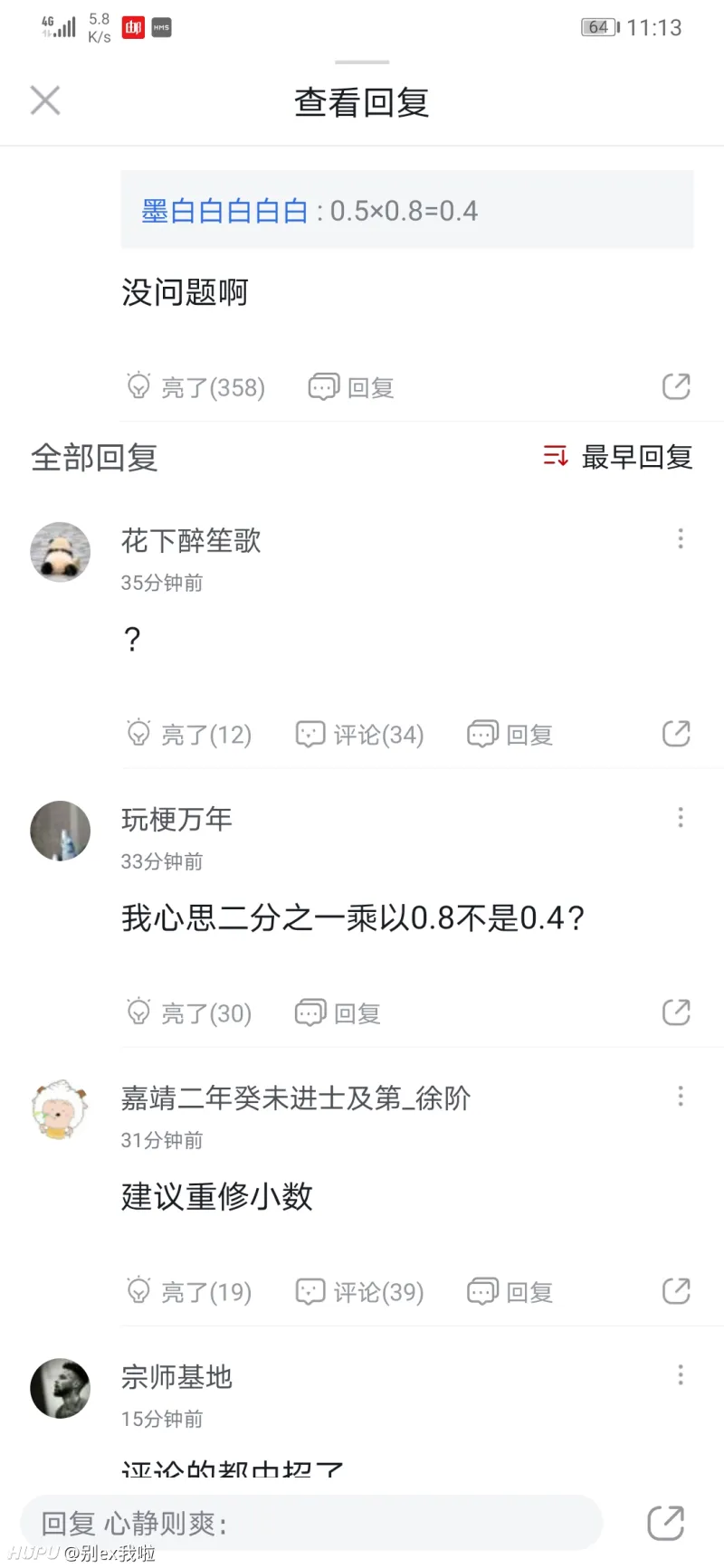Tap the sort arrows icon beside 最早回复
The height and width of the screenshot is (1568, 724).
coord(555,457)
